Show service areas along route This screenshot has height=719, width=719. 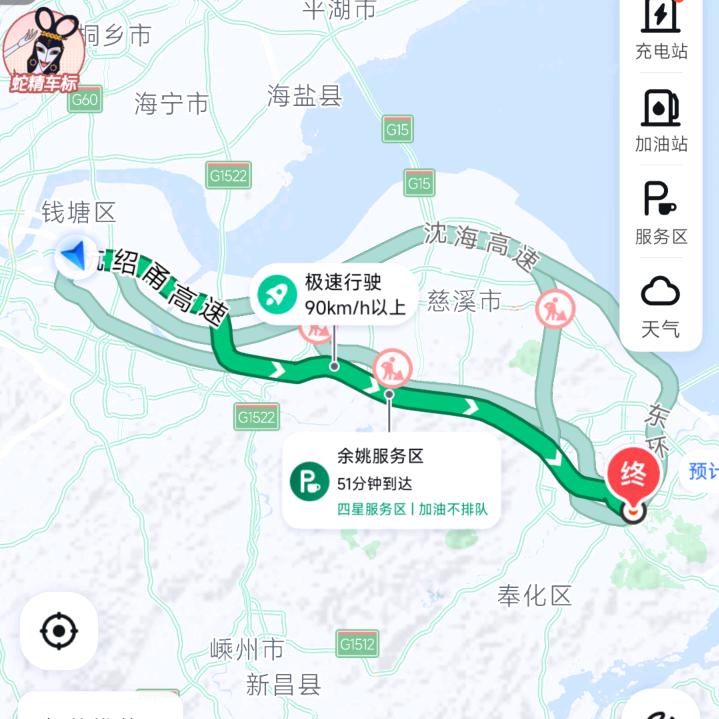coord(660,213)
